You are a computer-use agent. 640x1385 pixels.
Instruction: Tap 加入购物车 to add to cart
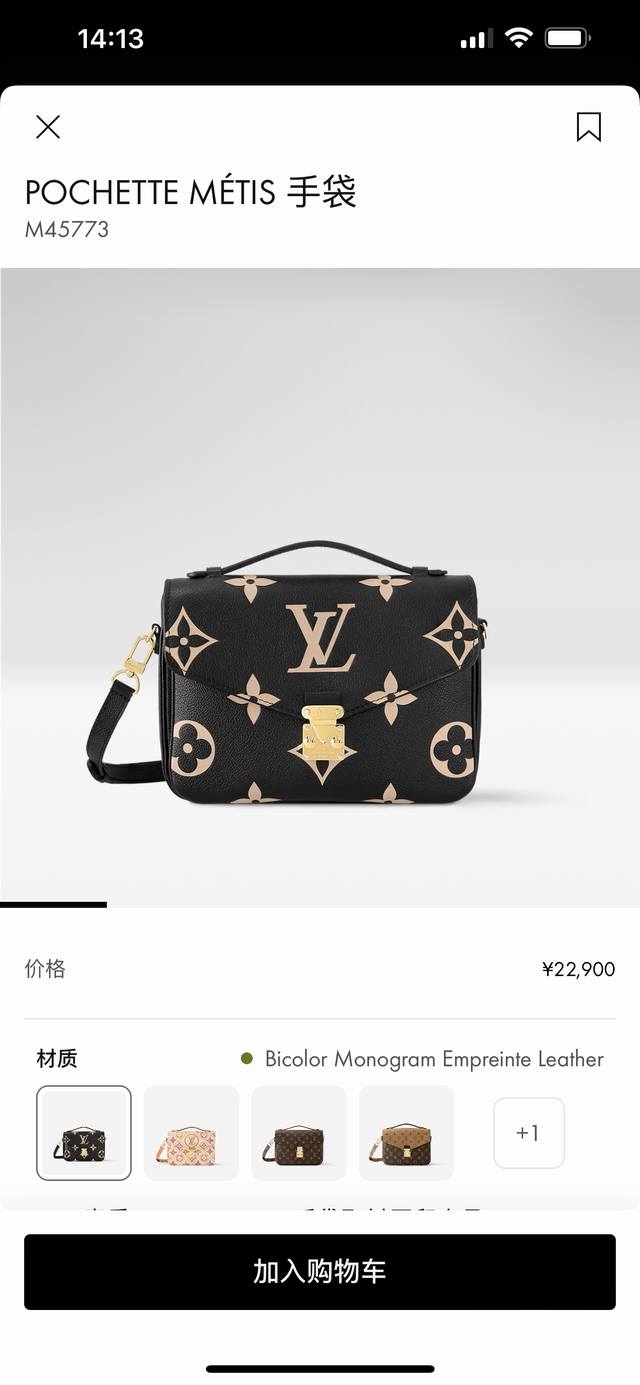[320, 1271]
